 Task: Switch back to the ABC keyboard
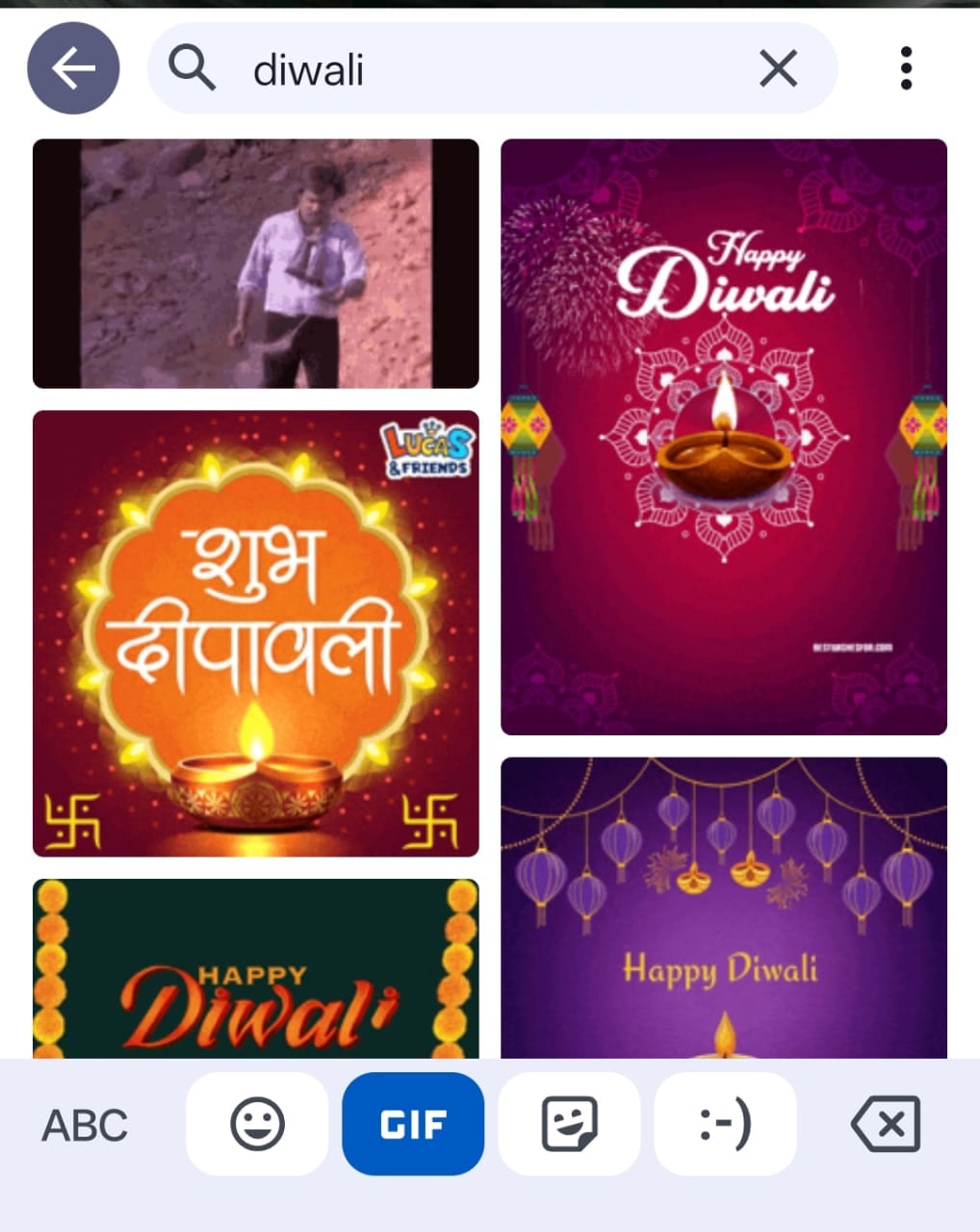click(85, 1124)
